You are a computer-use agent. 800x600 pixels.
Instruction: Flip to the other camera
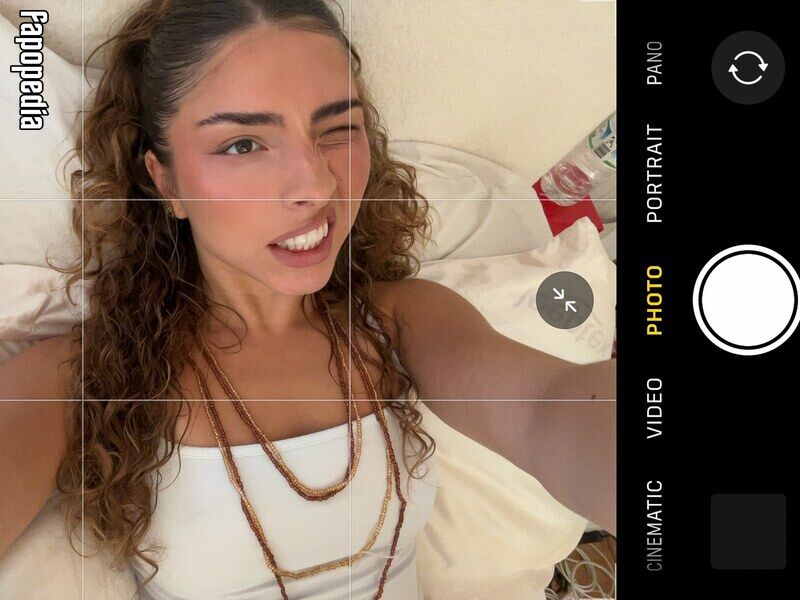click(747, 68)
